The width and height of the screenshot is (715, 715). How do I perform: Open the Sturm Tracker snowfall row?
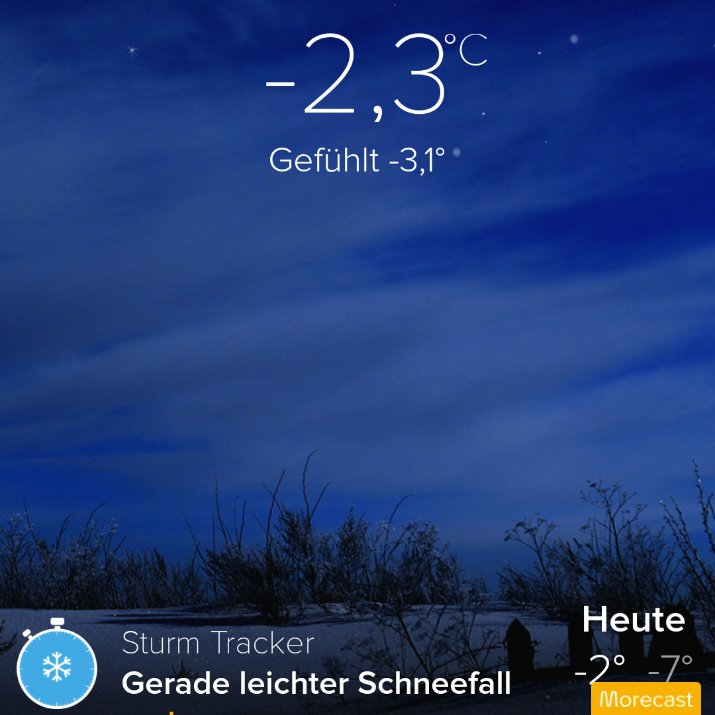coord(315,666)
